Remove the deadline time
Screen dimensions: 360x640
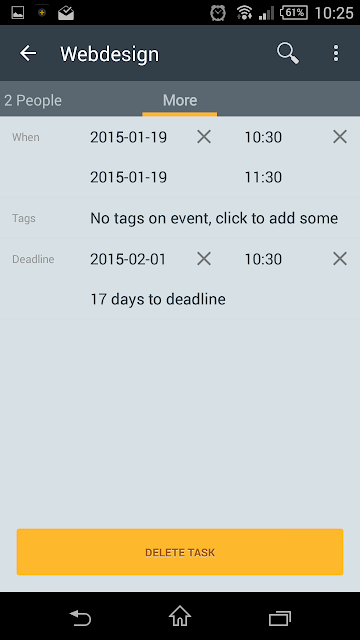[x=340, y=259]
